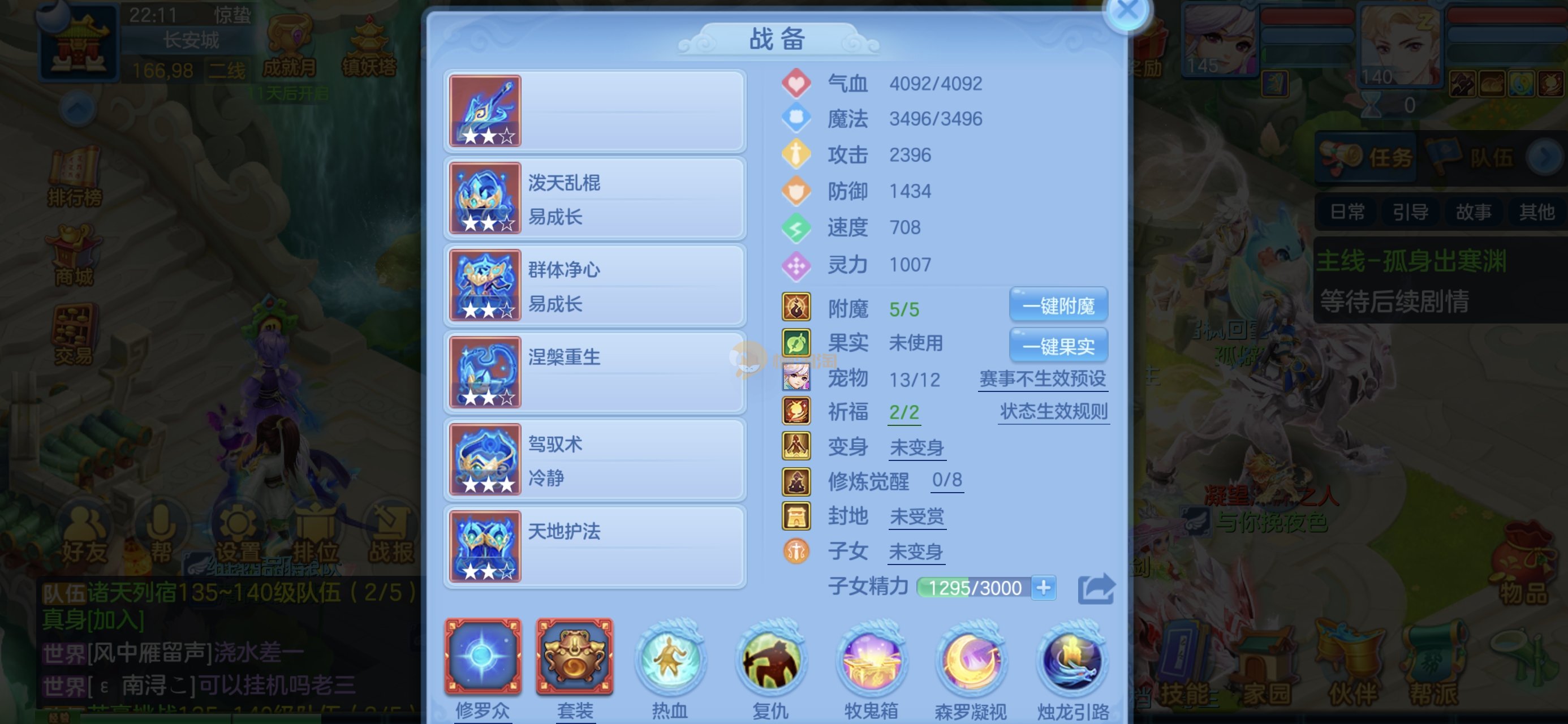Open the 修罗众 icon
Screen dimensions: 1568x724
click(483, 658)
